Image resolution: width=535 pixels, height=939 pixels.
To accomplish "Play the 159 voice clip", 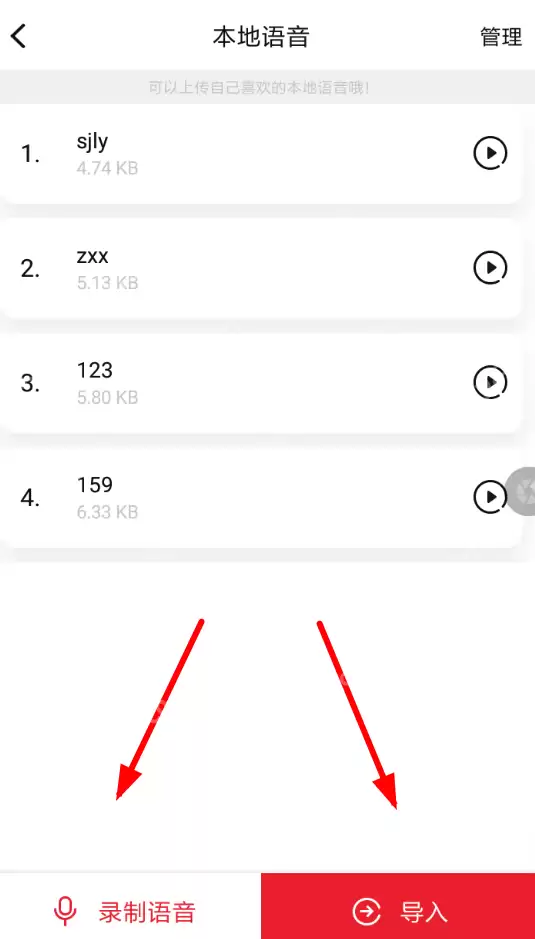I will [490, 496].
